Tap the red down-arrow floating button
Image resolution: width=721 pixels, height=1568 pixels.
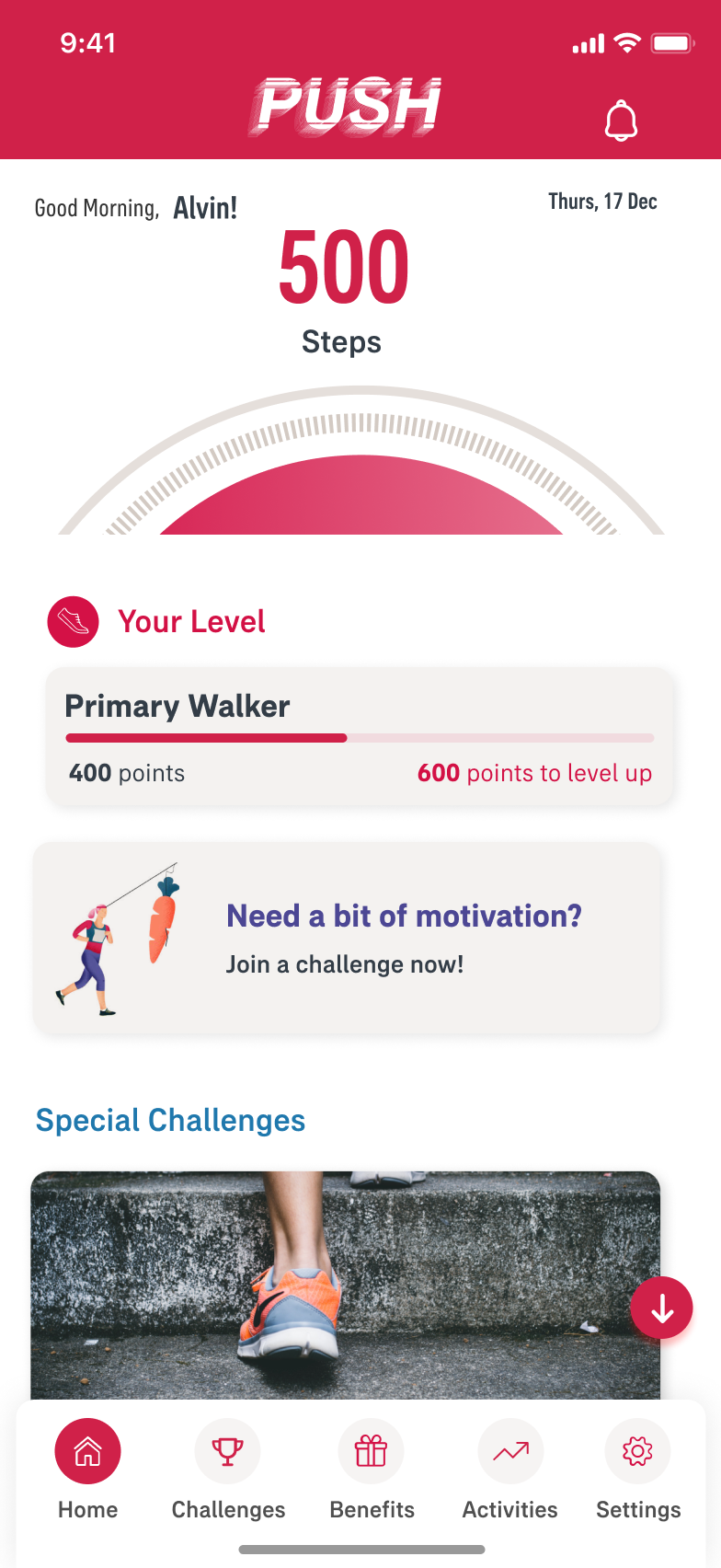click(661, 1308)
